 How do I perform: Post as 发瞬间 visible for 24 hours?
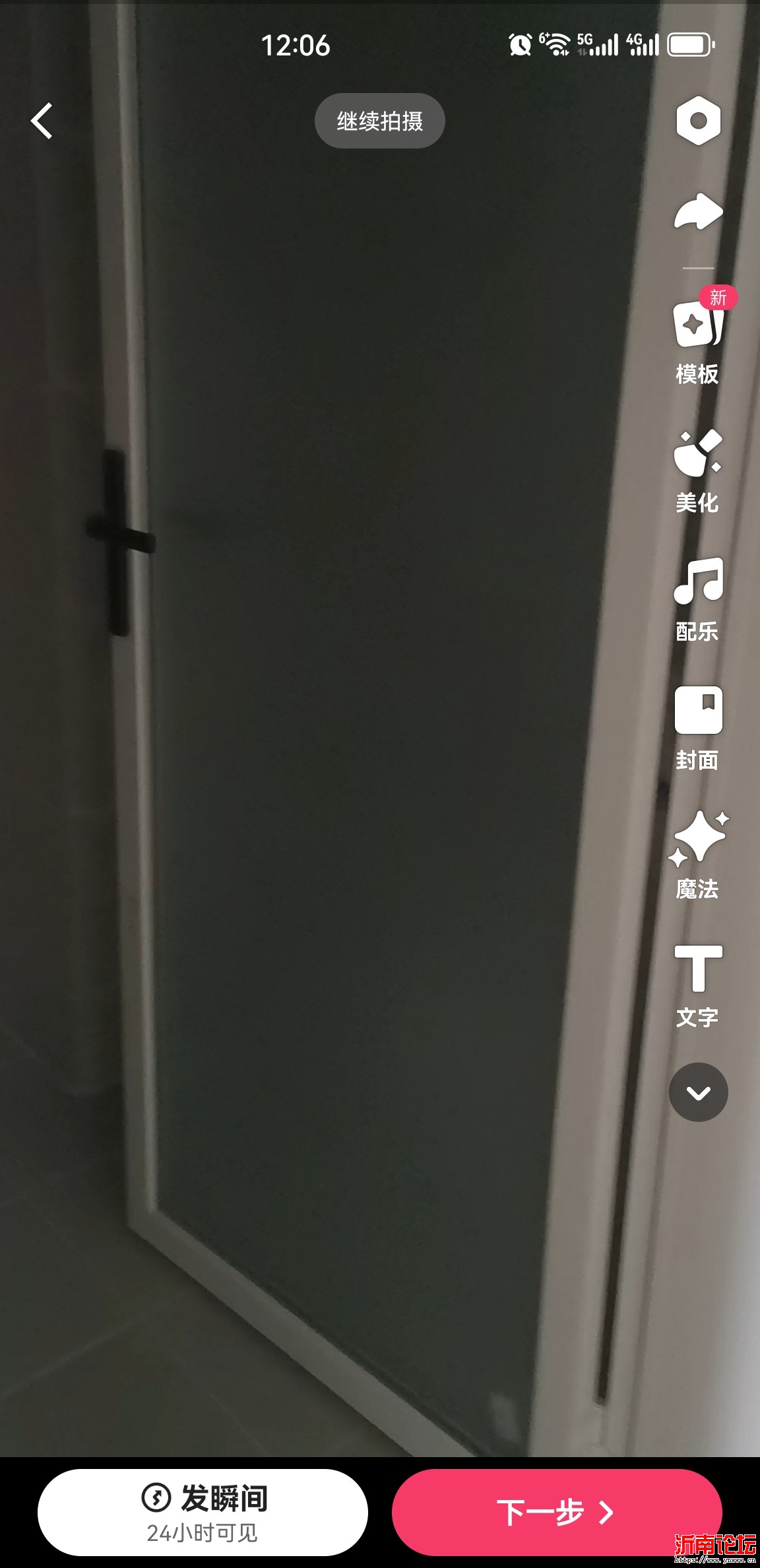pos(203,1513)
